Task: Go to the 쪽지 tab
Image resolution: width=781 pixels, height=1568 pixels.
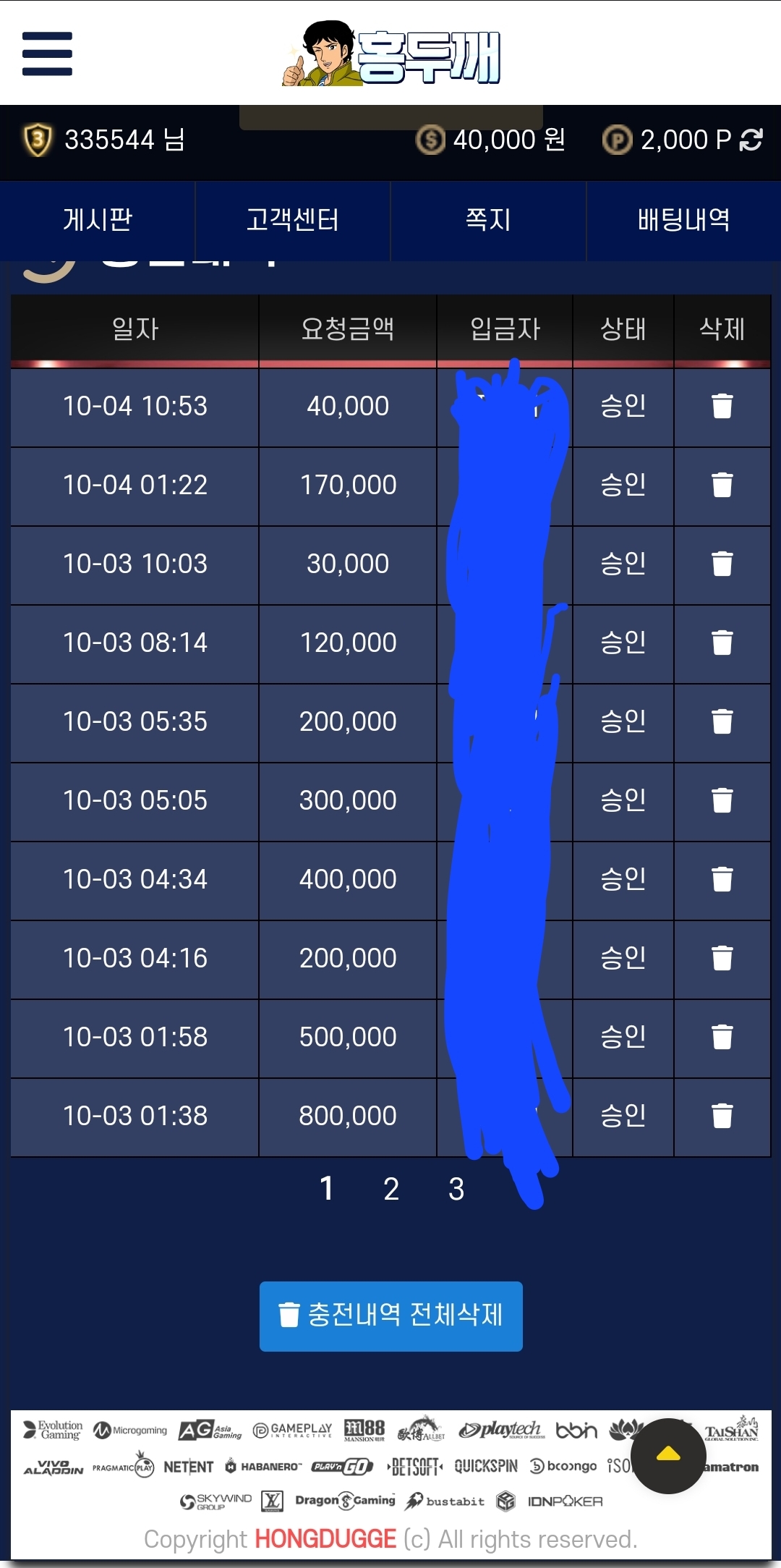Action: point(488,220)
